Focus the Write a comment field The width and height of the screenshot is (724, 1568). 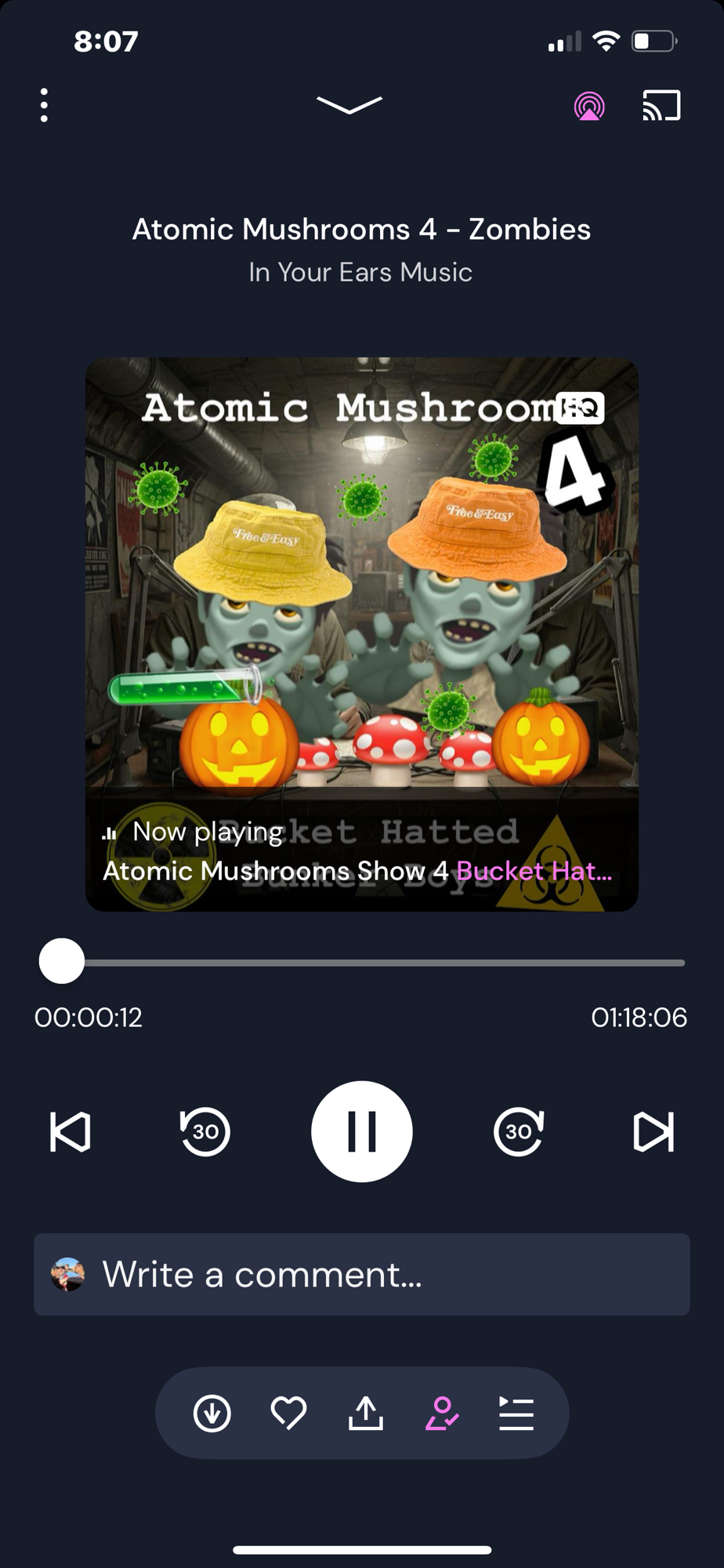pyautogui.click(x=361, y=1274)
